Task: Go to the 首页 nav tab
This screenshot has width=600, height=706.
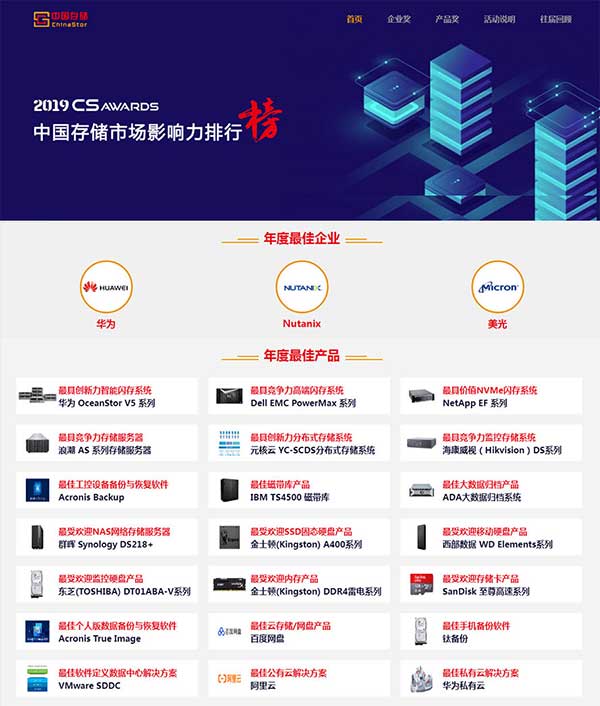Action: pos(354,19)
